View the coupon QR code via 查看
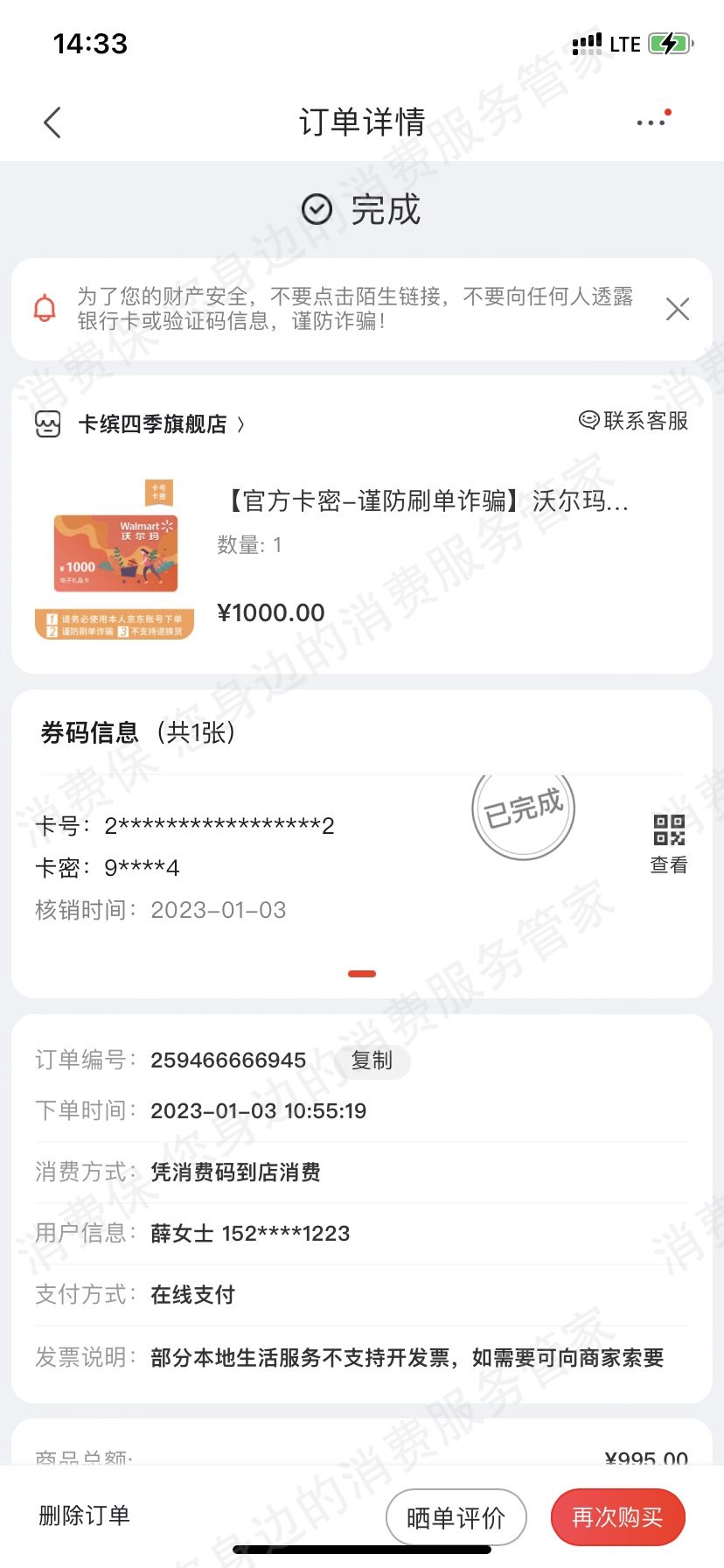The height and width of the screenshot is (1568, 724). pyautogui.click(x=669, y=843)
